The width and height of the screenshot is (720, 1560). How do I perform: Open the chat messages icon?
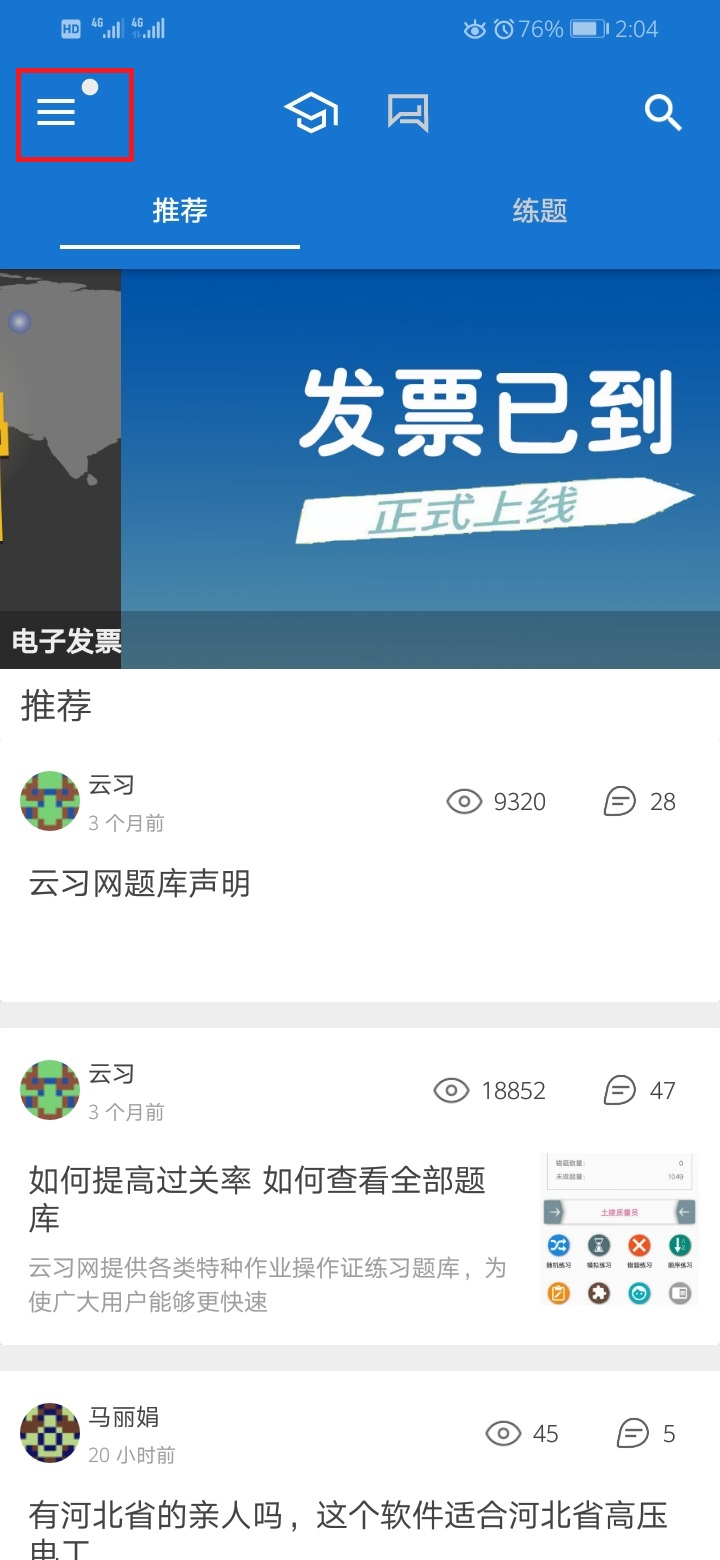tap(408, 113)
